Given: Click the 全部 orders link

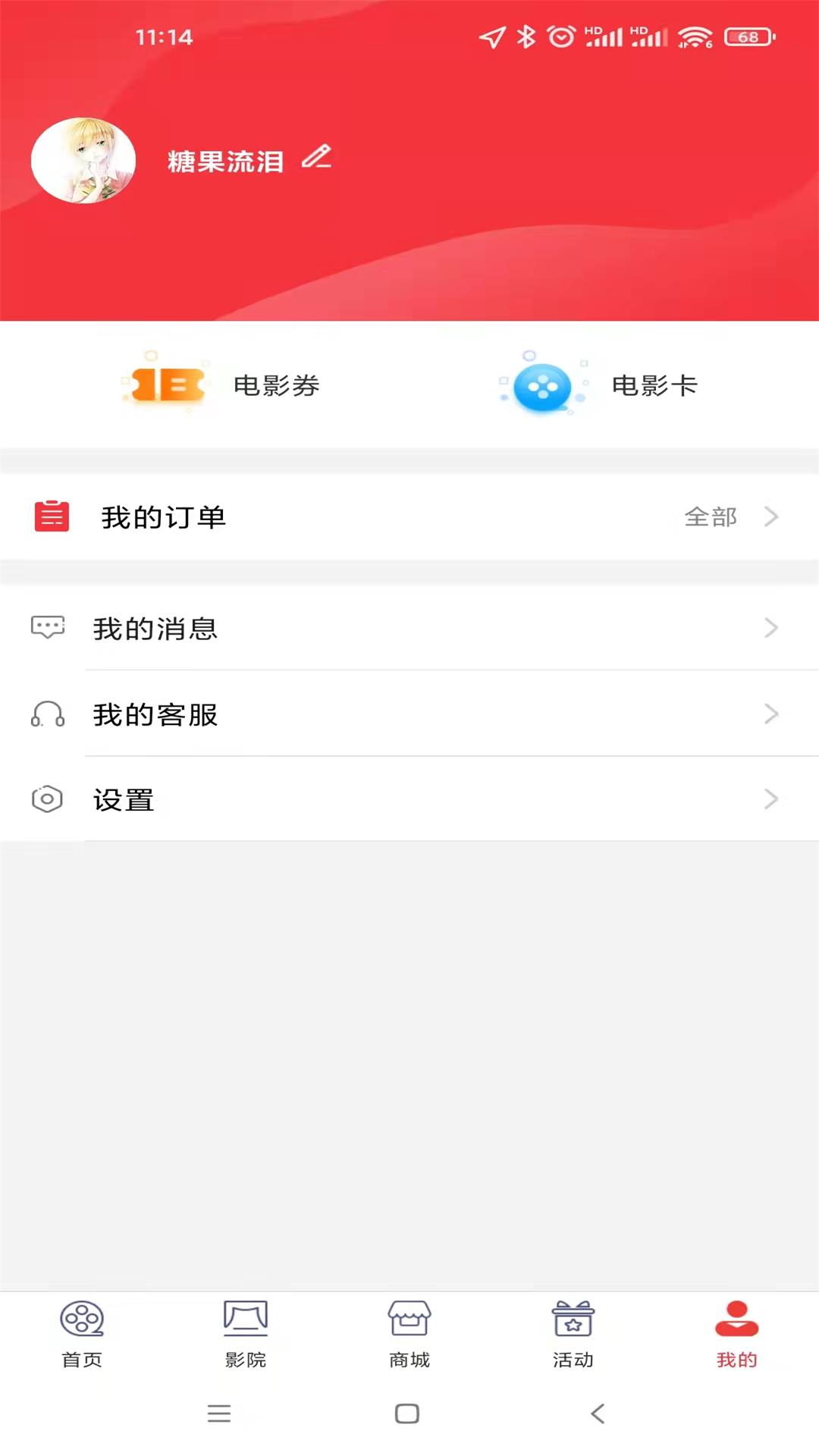Looking at the screenshot, I should point(711,516).
